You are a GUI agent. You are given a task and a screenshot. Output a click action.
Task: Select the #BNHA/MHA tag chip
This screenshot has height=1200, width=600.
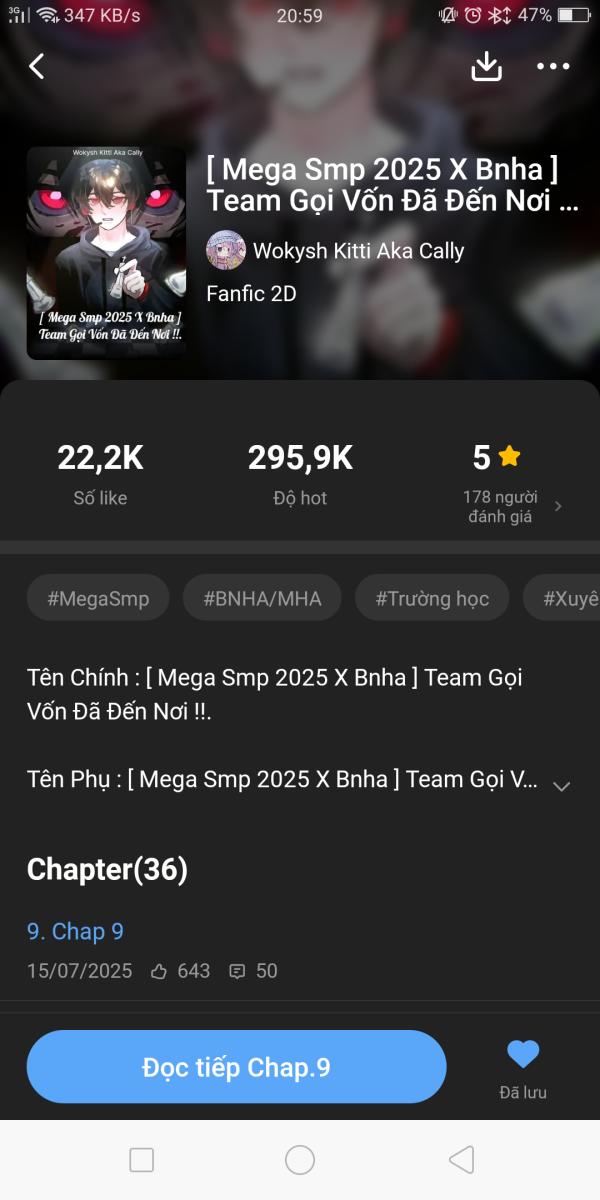pos(262,599)
